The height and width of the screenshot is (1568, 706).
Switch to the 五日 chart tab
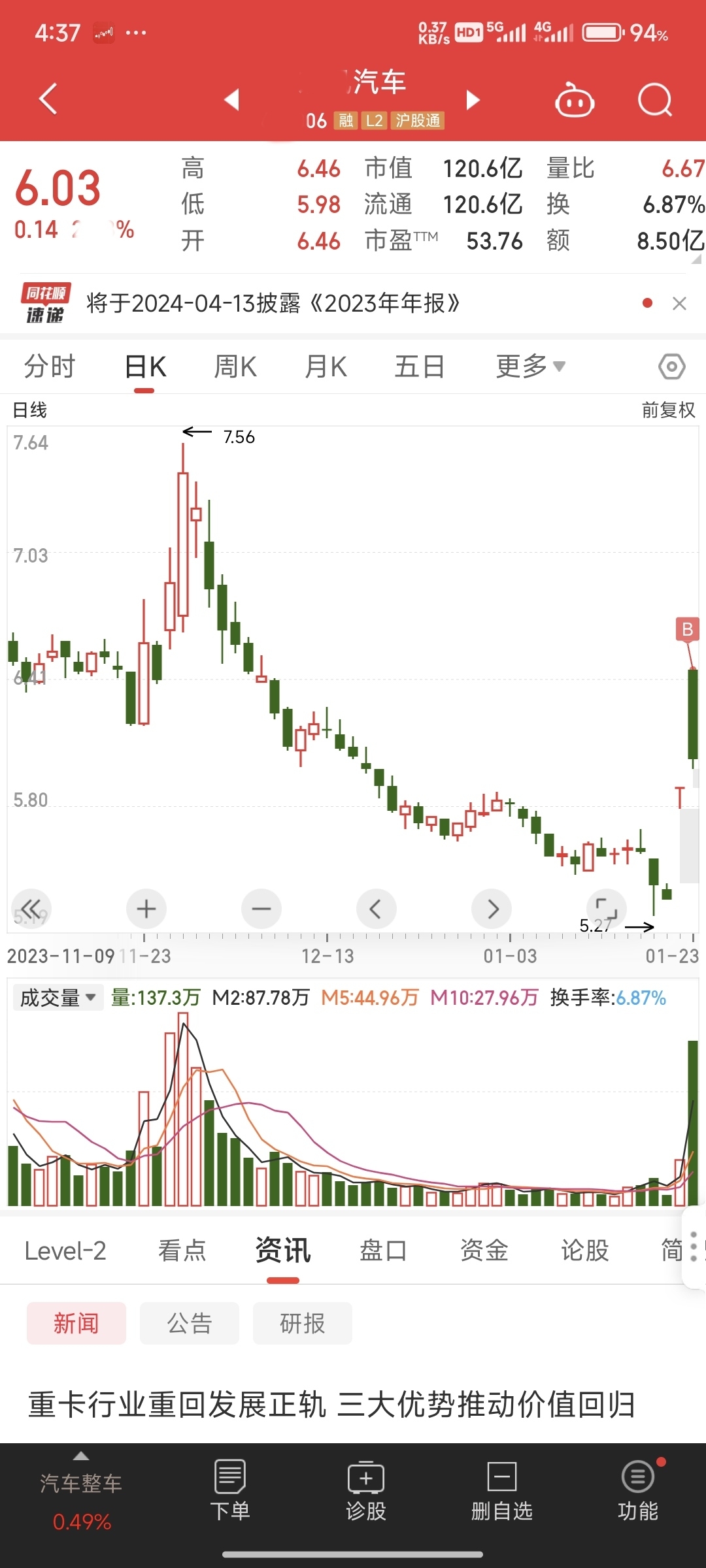[x=420, y=367]
